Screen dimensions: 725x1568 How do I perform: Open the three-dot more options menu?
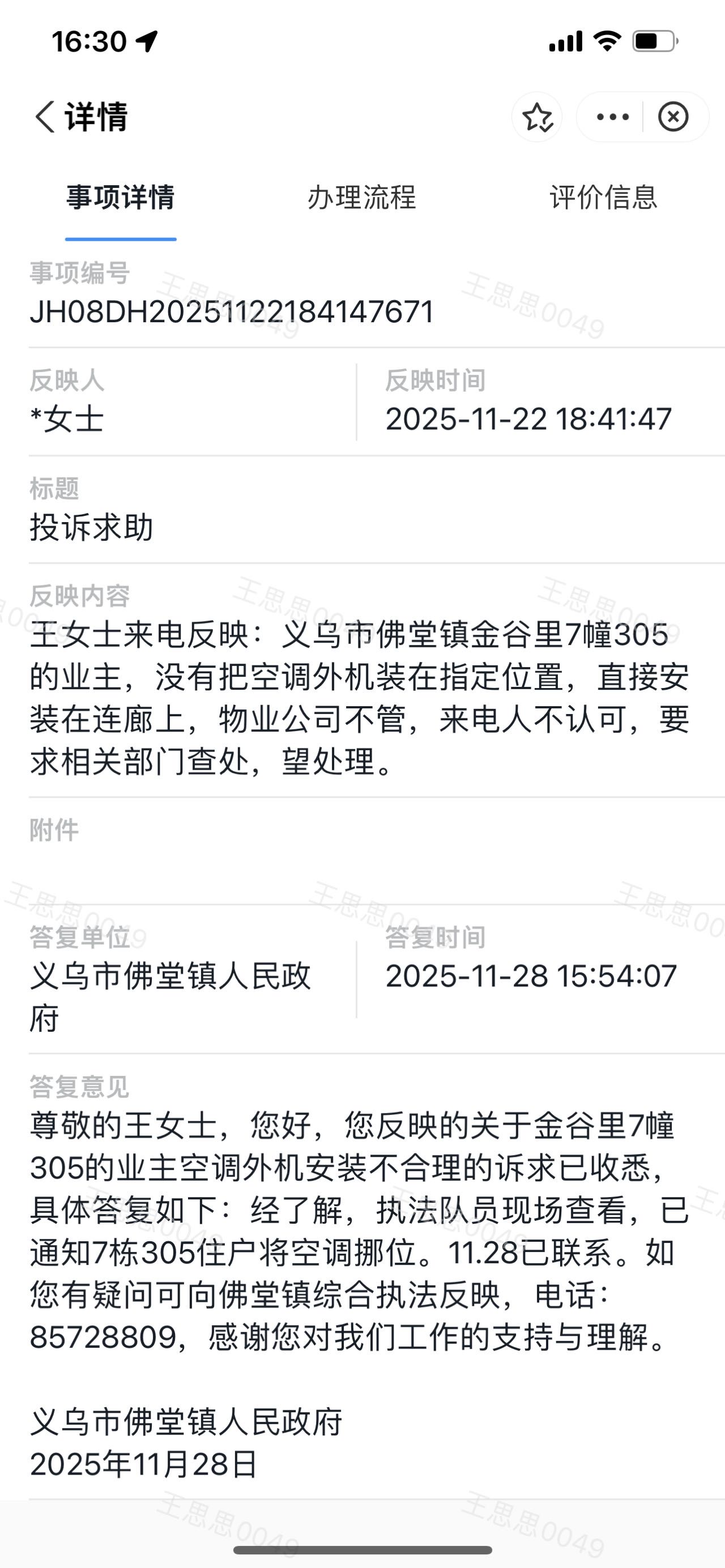click(612, 117)
